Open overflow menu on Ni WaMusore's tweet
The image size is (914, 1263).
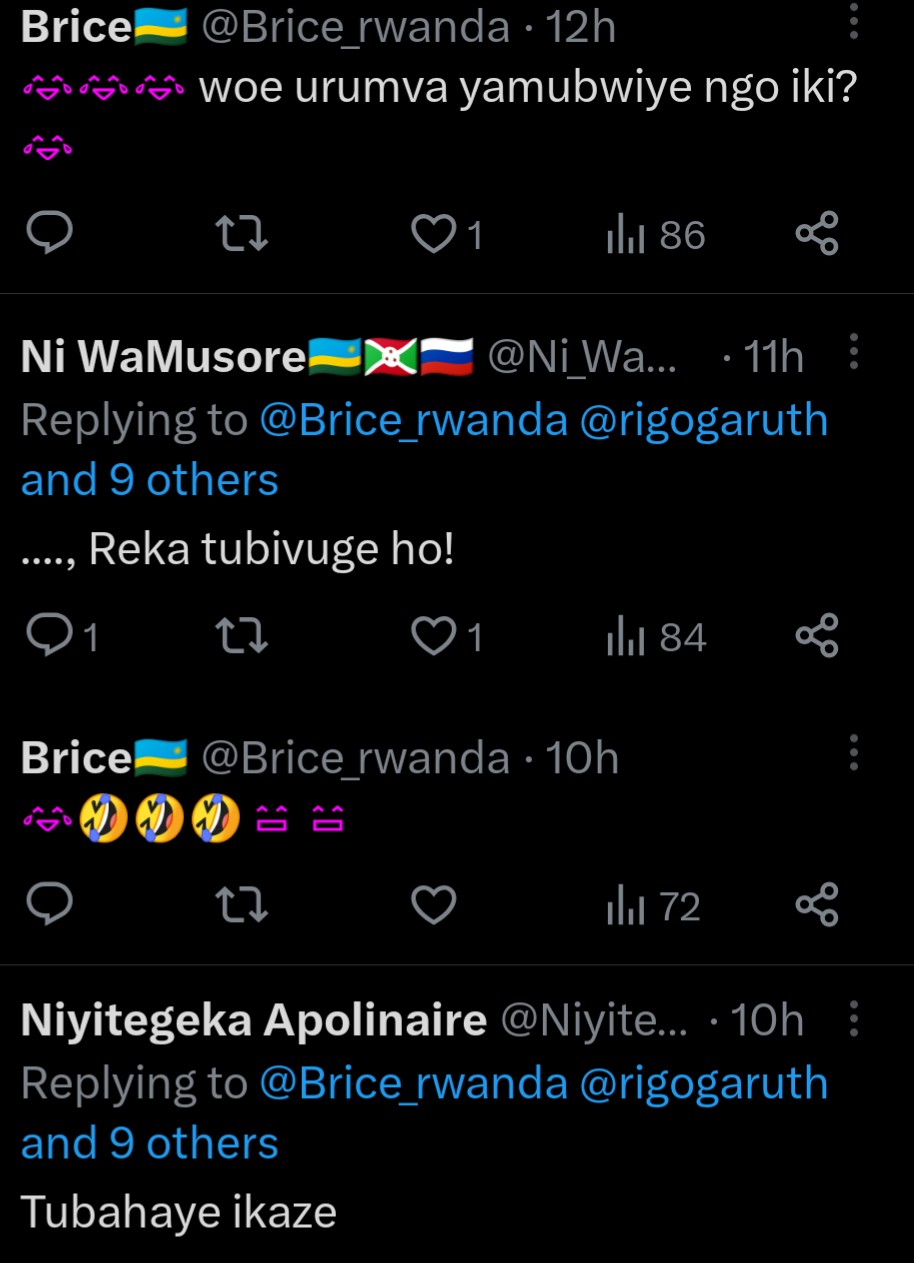pos(853,352)
